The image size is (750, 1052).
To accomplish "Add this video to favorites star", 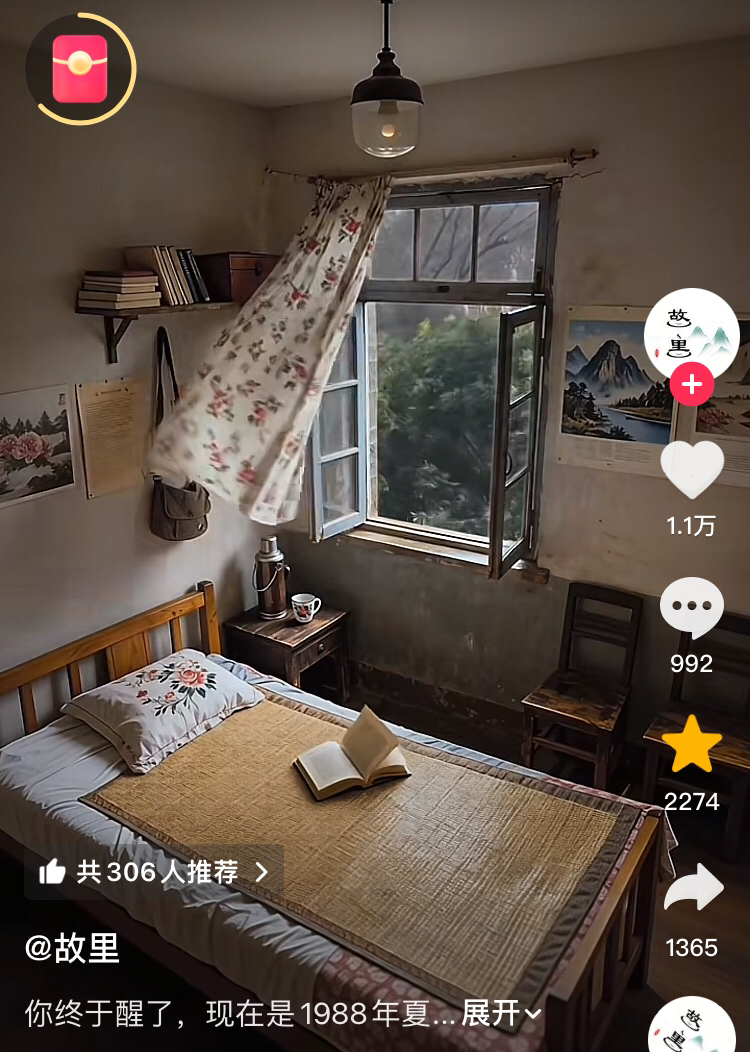I will pos(692,744).
